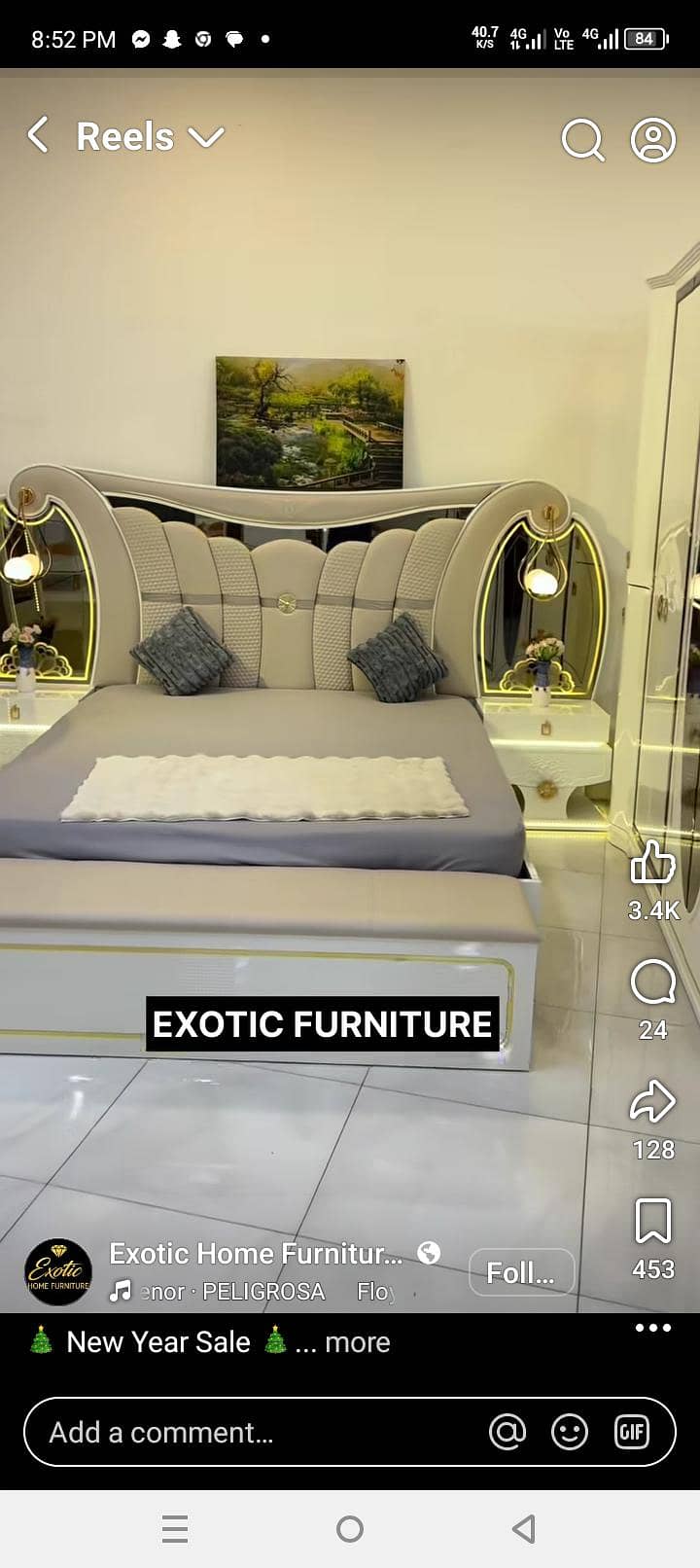Viewport: 700px width, 1568px height.
Task: Open the three-dot options menu
Action: coord(653,1328)
